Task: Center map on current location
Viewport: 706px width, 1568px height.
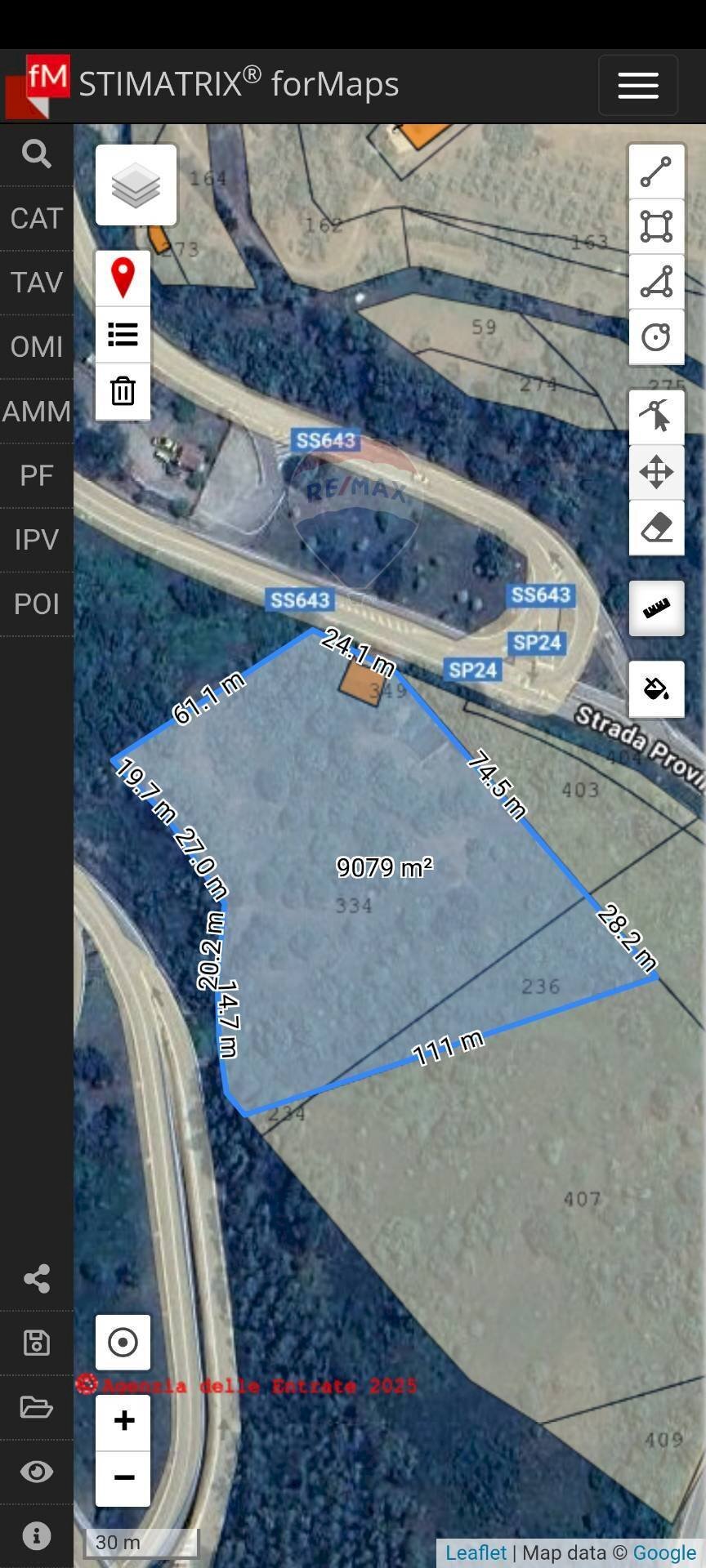Action: [x=123, y=1341]
